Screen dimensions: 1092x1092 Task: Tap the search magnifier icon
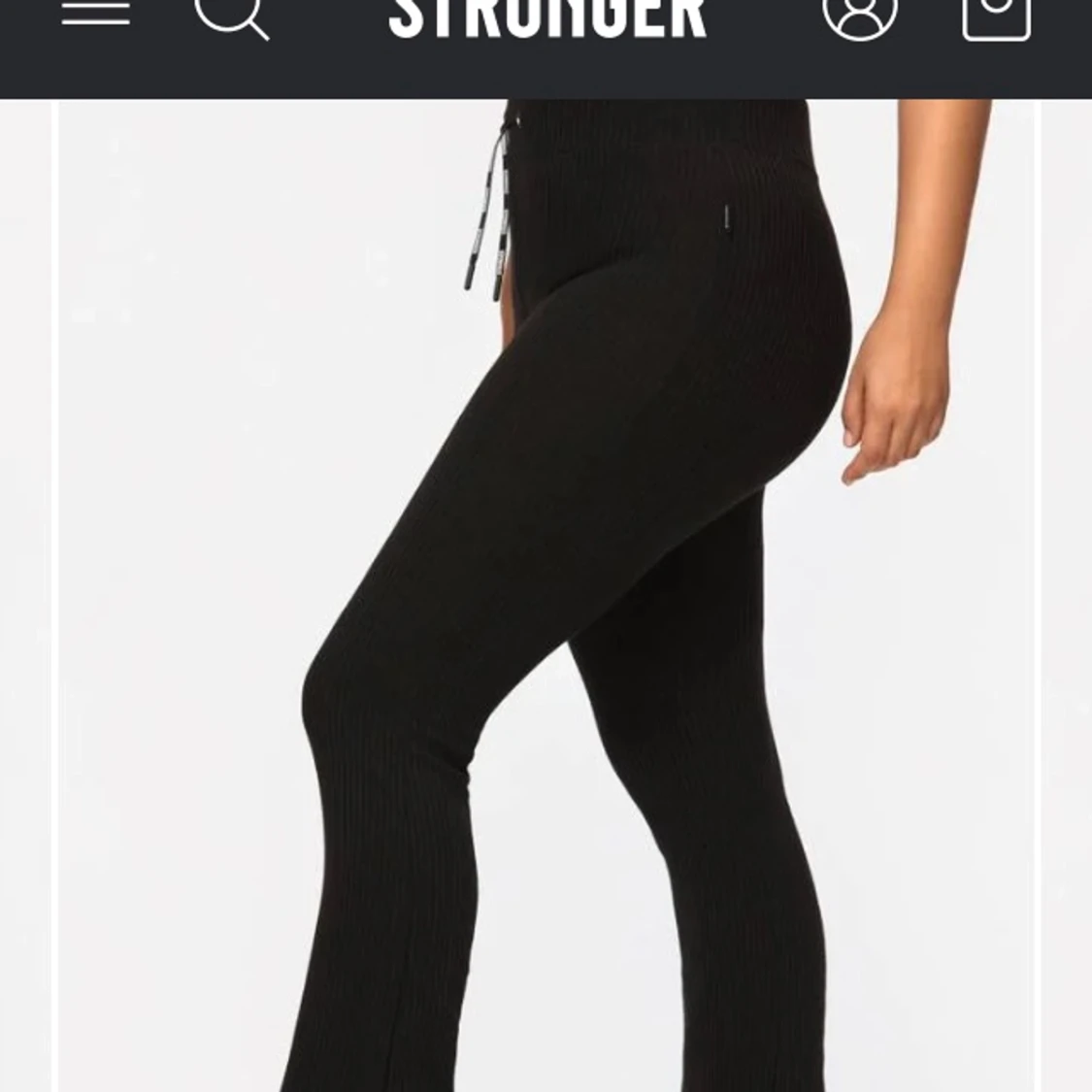(x=231, y=15)
